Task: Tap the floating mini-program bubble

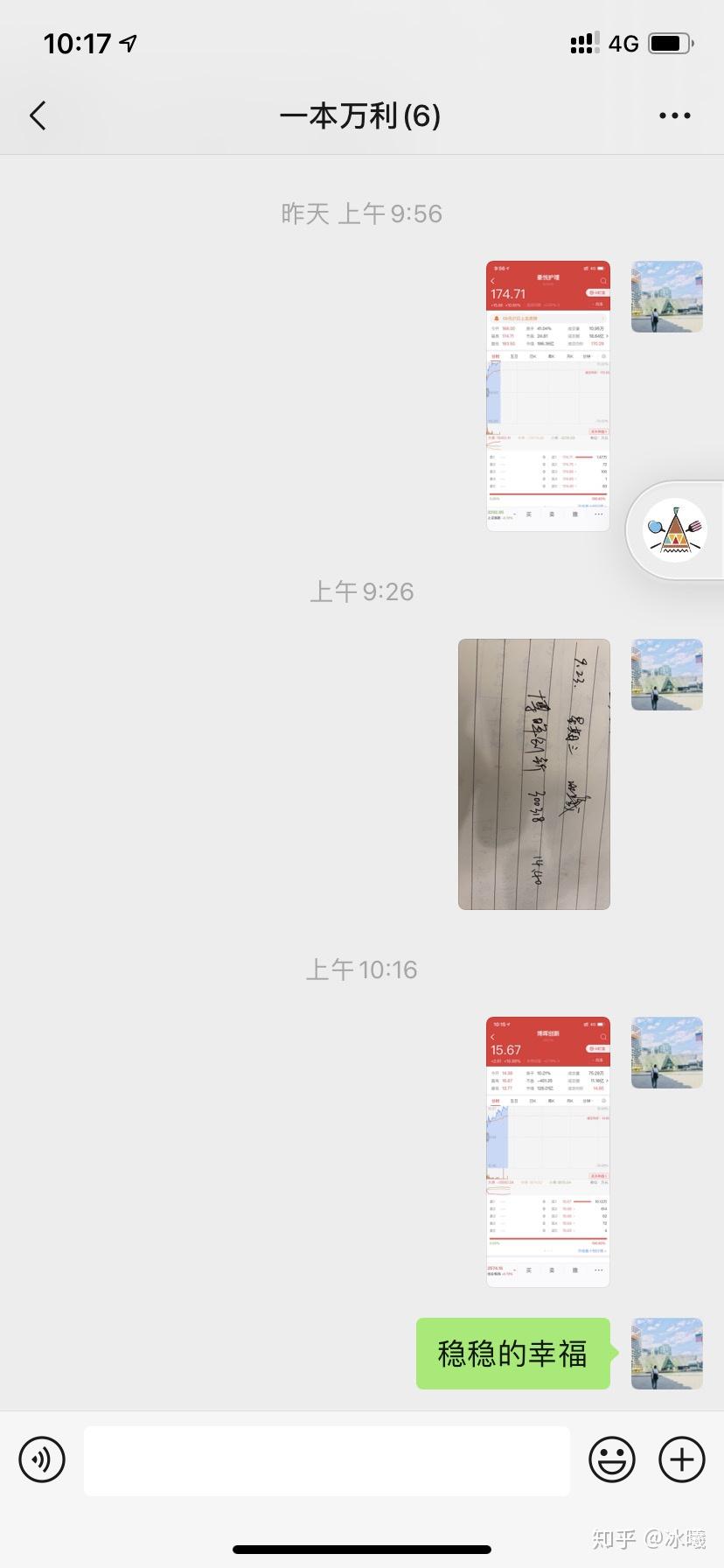Action: pos(675,529)
